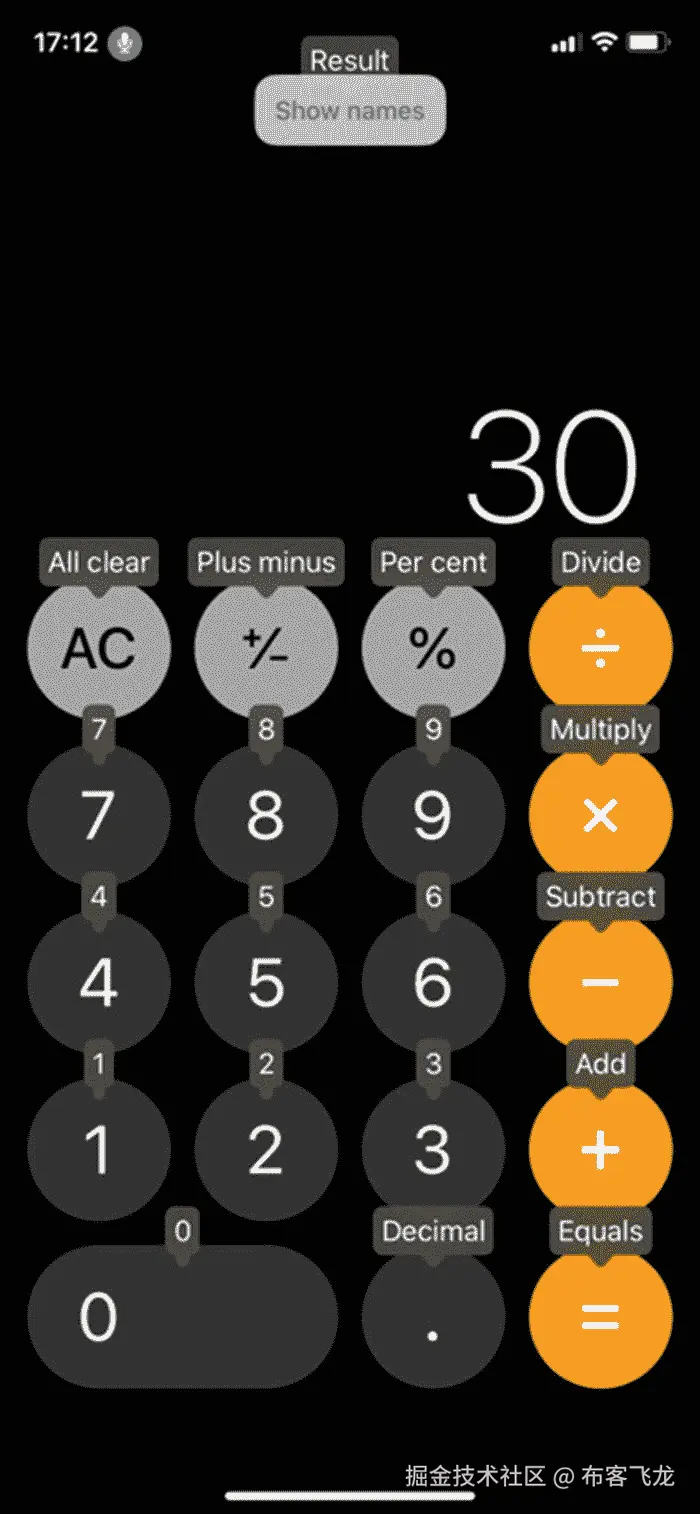Toggle the plus minus sign key
Viewport: 700px width, 1514px height.
coord(266,650)
